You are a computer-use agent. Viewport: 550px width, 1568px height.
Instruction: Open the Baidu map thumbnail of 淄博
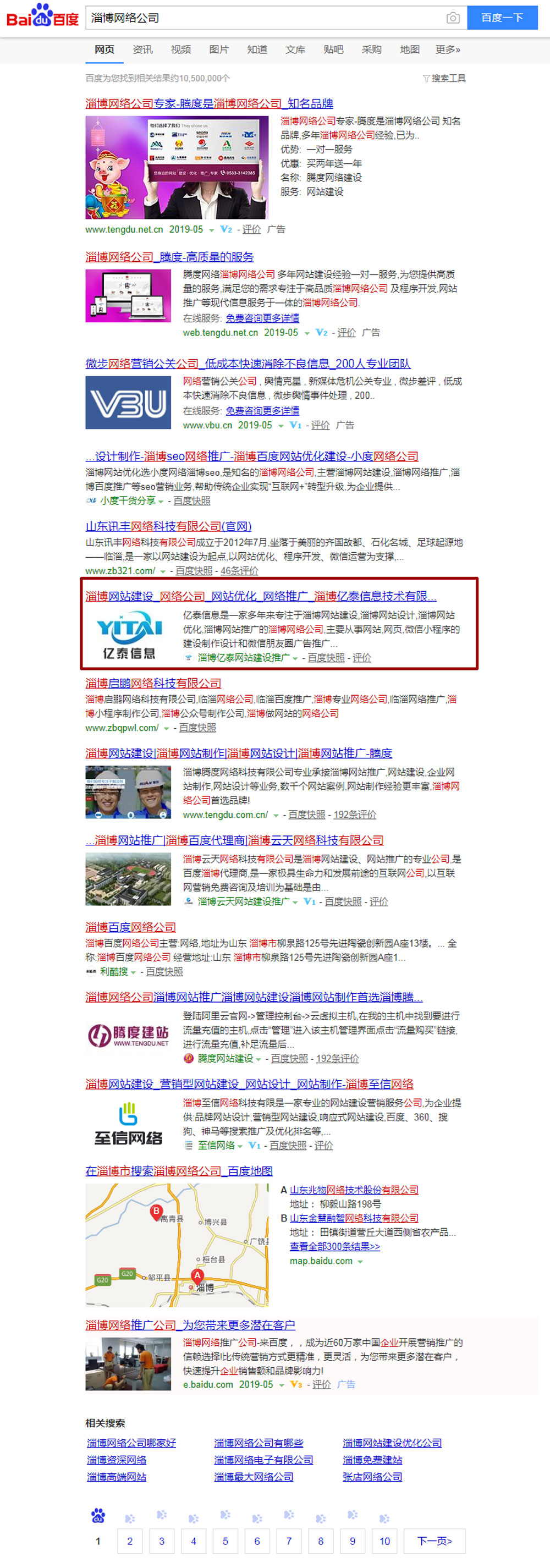coord(177,1245)
